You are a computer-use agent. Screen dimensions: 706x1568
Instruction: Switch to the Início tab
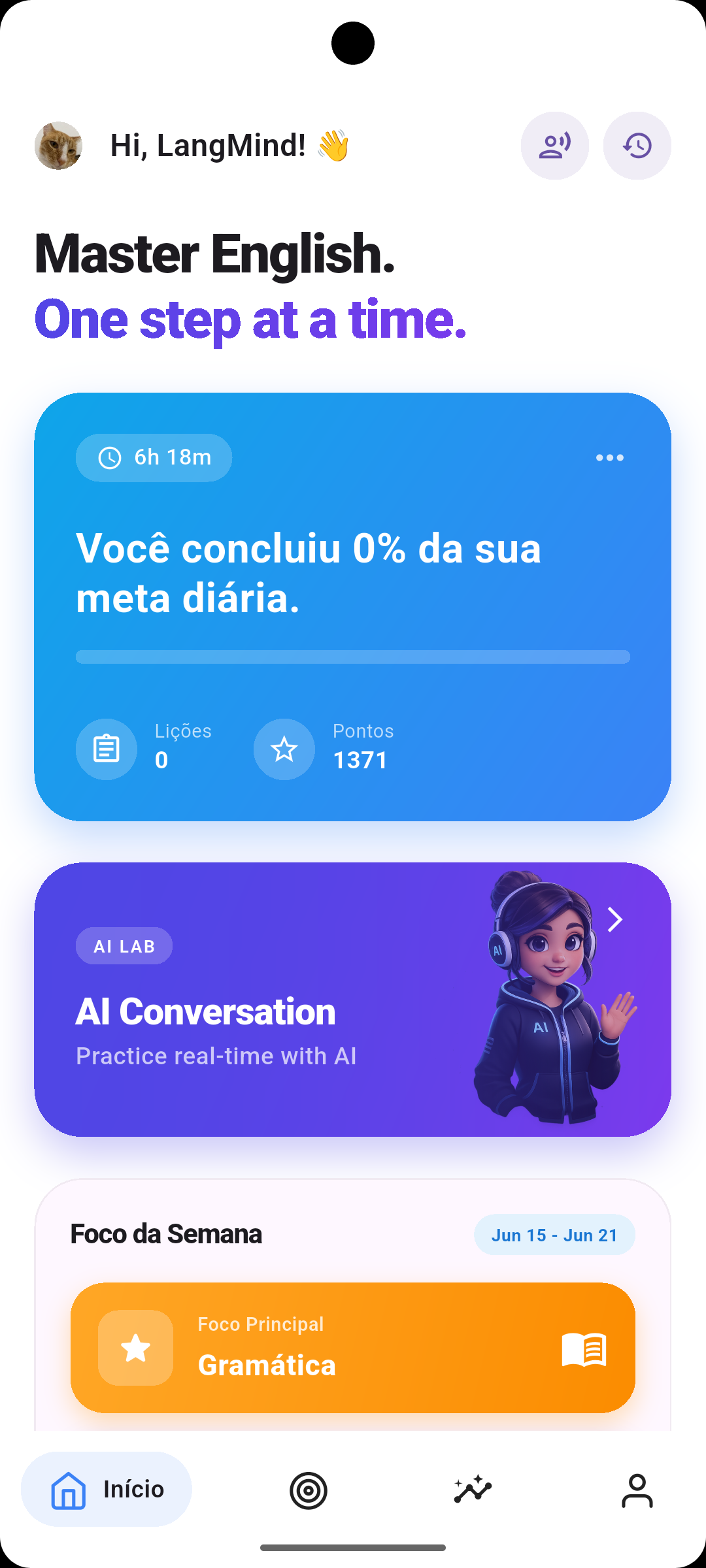click(x=107, y=1490)
